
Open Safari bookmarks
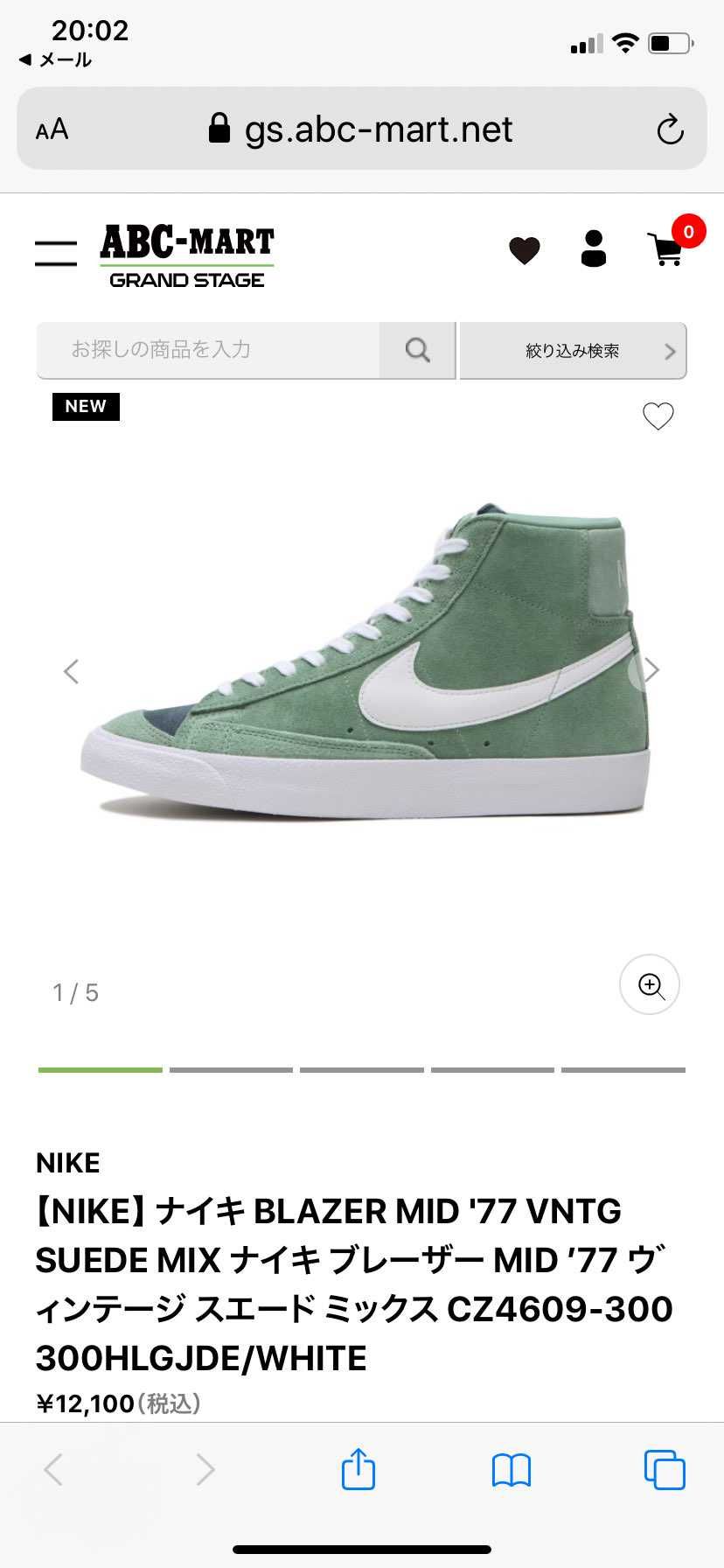pyautogui.click(x=512, y=1470)
